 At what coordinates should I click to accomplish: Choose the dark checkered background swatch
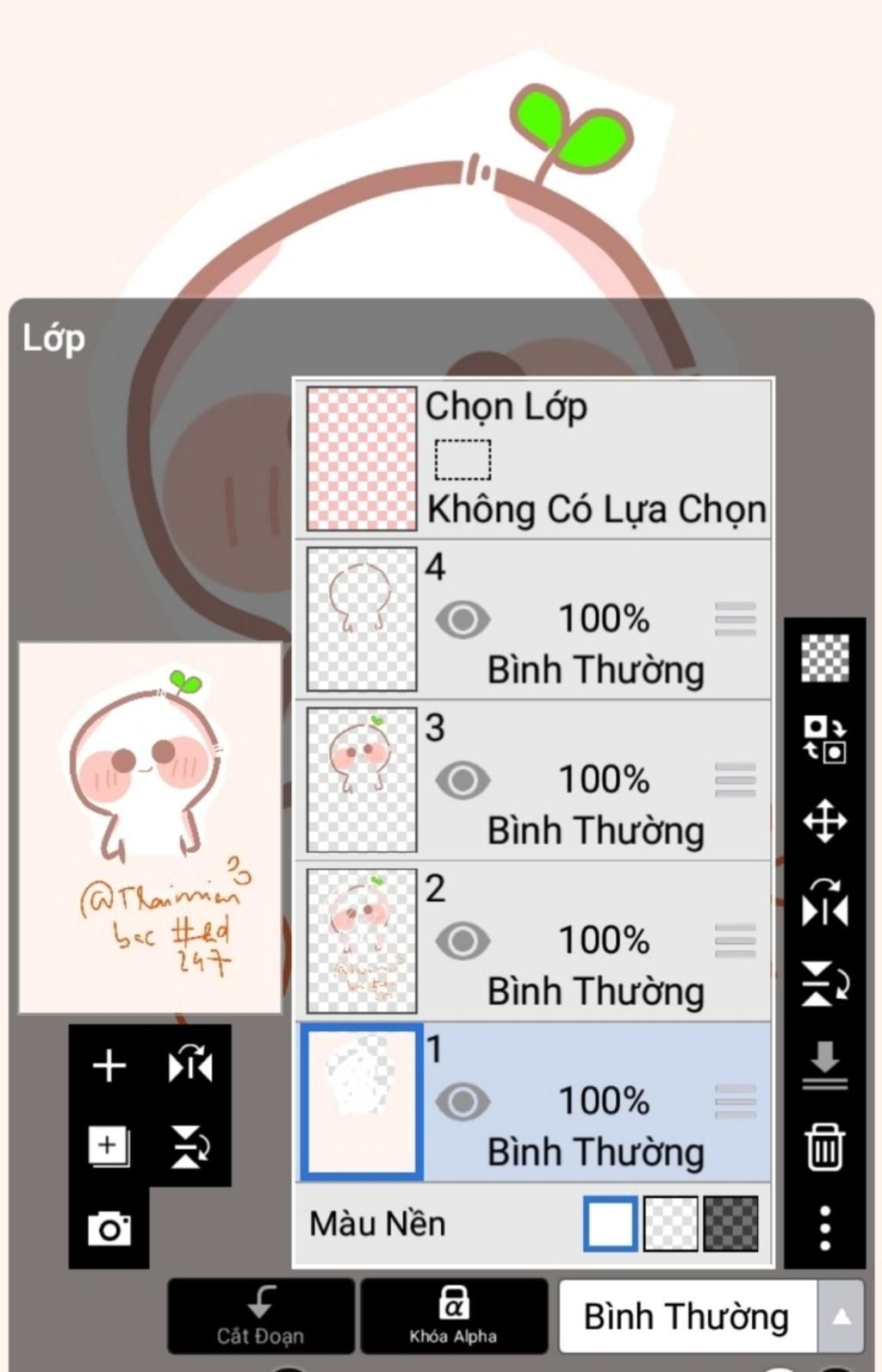point(730,1223)
